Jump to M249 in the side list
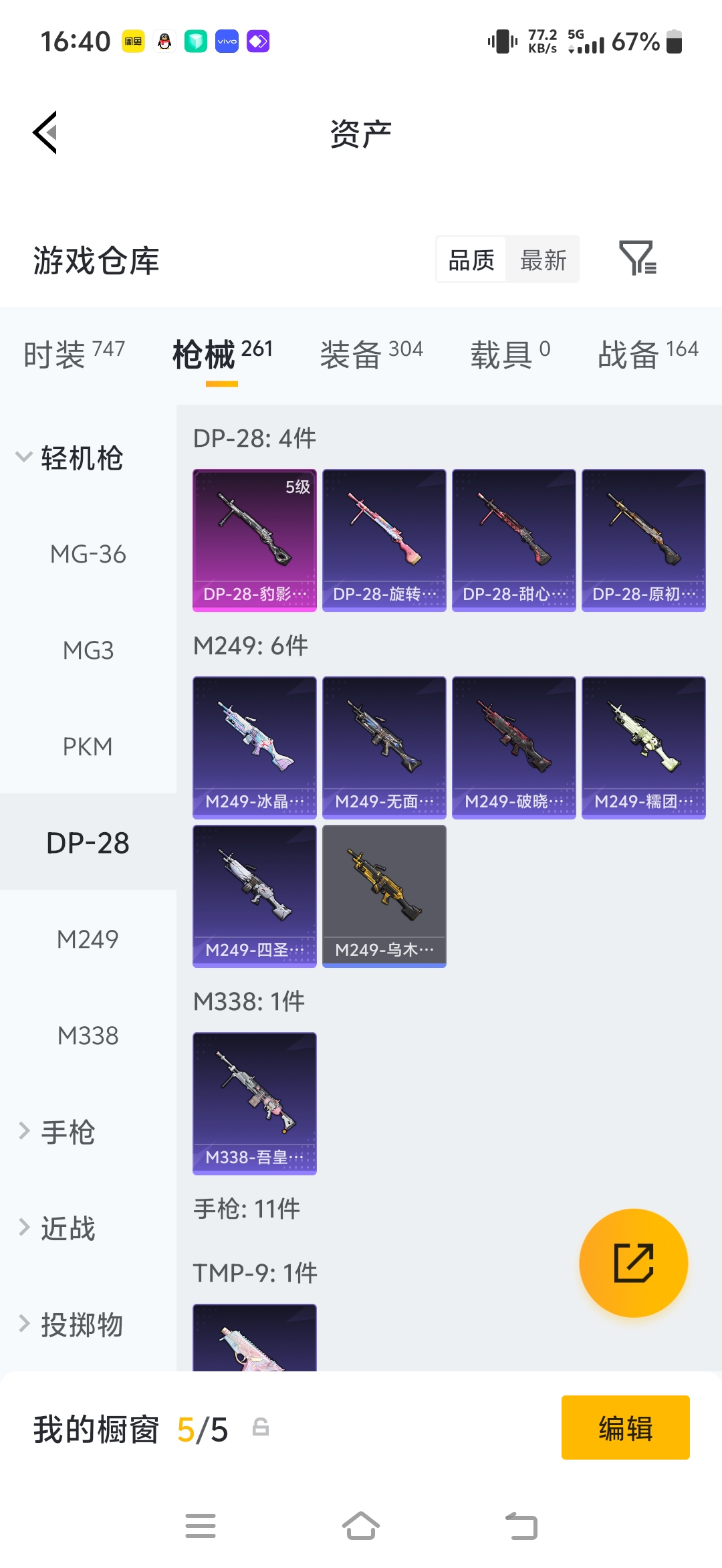Screen dimensions: 722x1568 pos(88,939)
